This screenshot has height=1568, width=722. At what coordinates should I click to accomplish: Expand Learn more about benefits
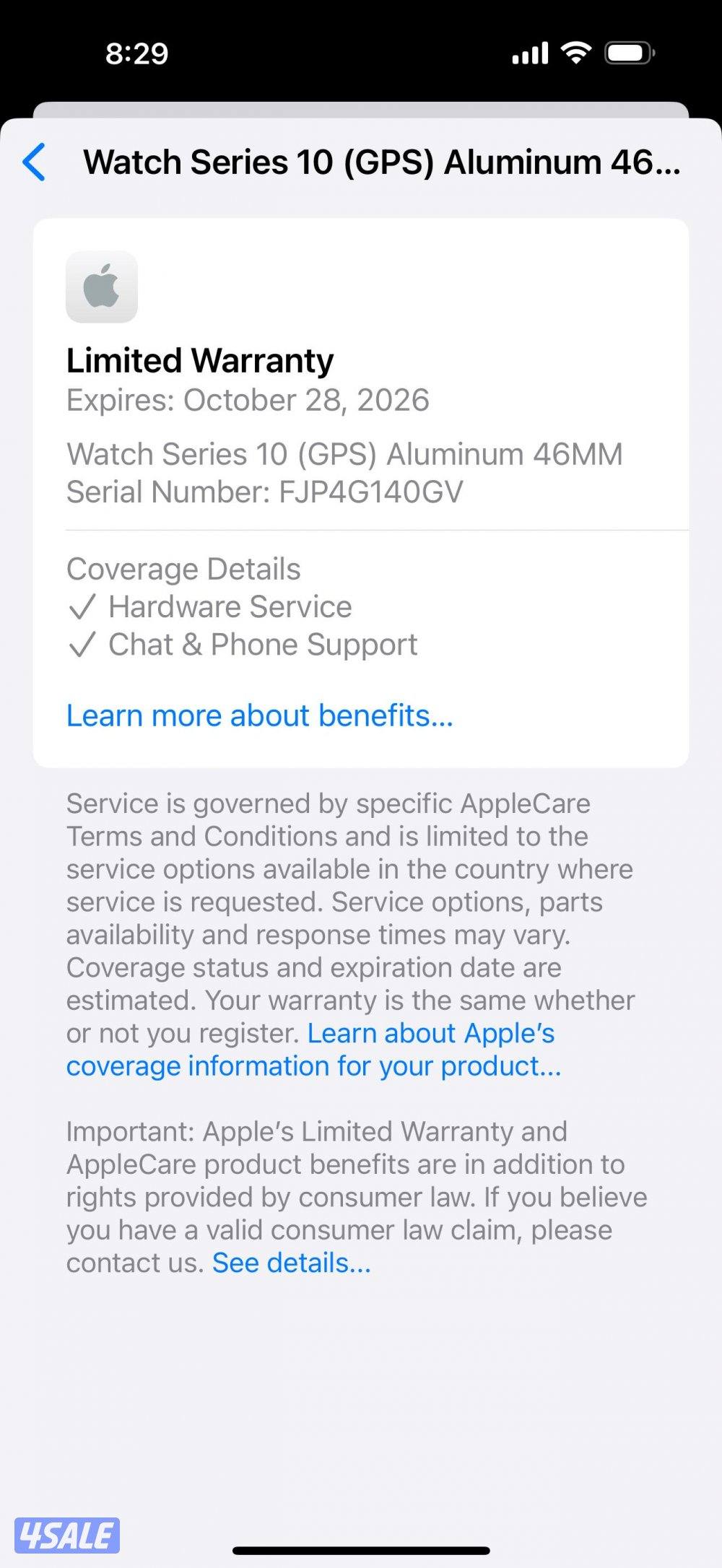(x=259, y=715)
